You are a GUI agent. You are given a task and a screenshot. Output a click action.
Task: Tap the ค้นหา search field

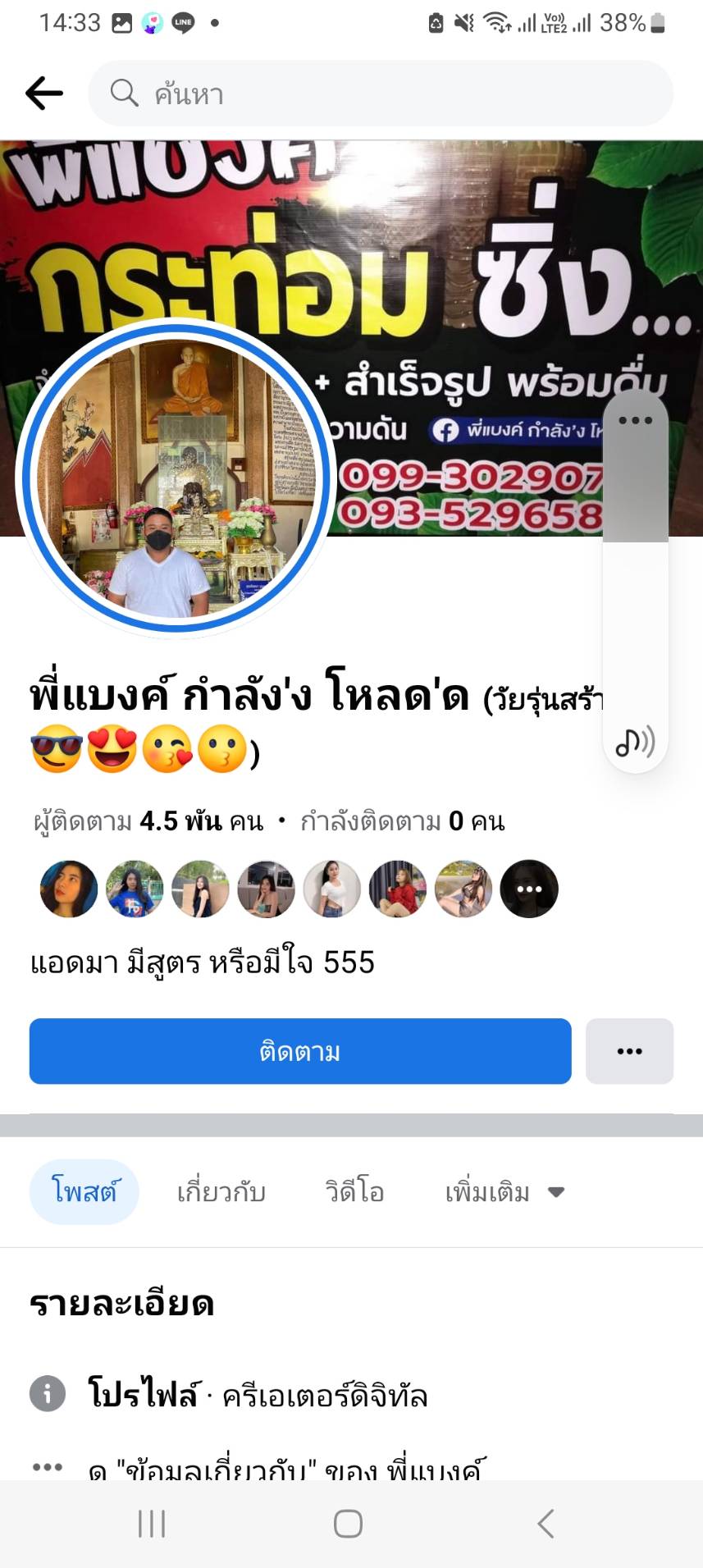coord(381,94)
